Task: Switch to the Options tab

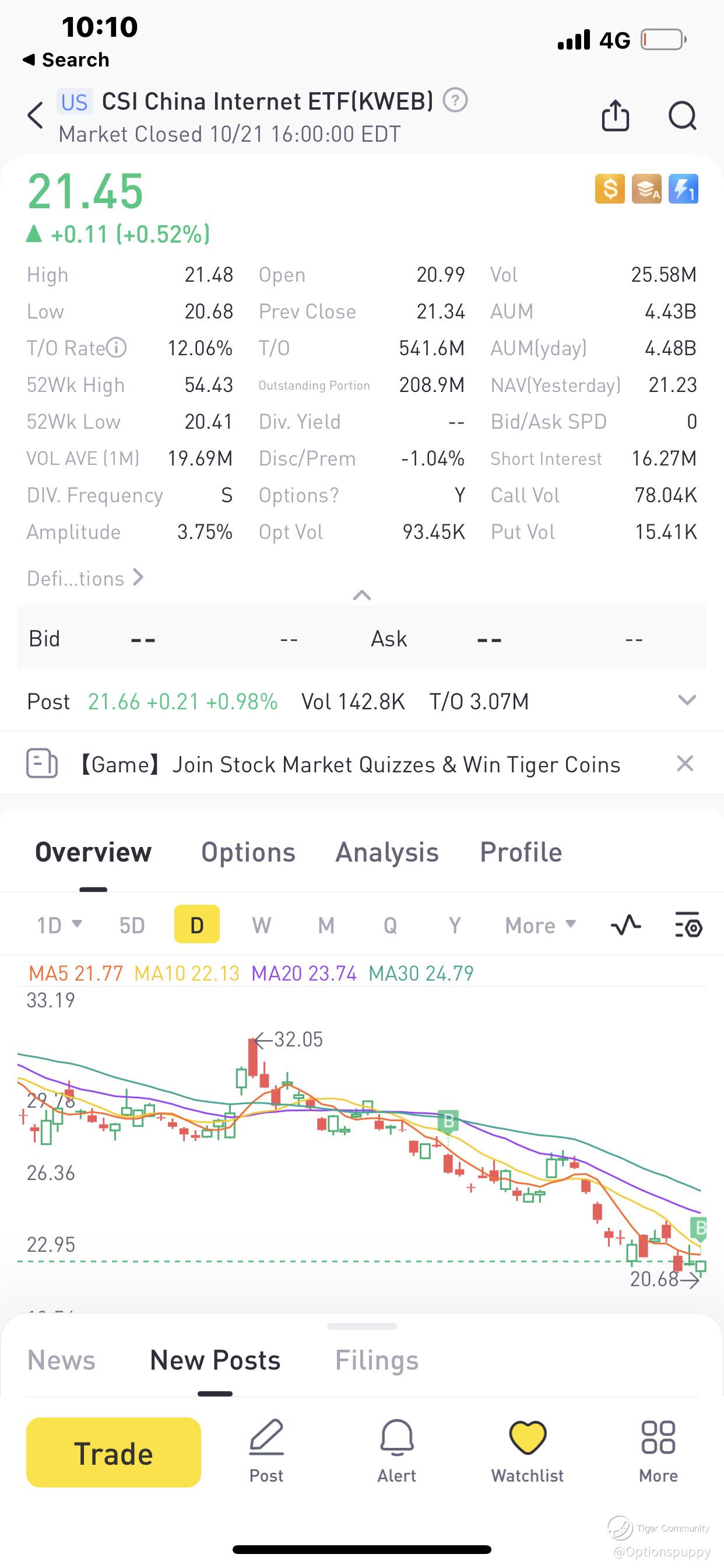Action: tap(248, 852)
